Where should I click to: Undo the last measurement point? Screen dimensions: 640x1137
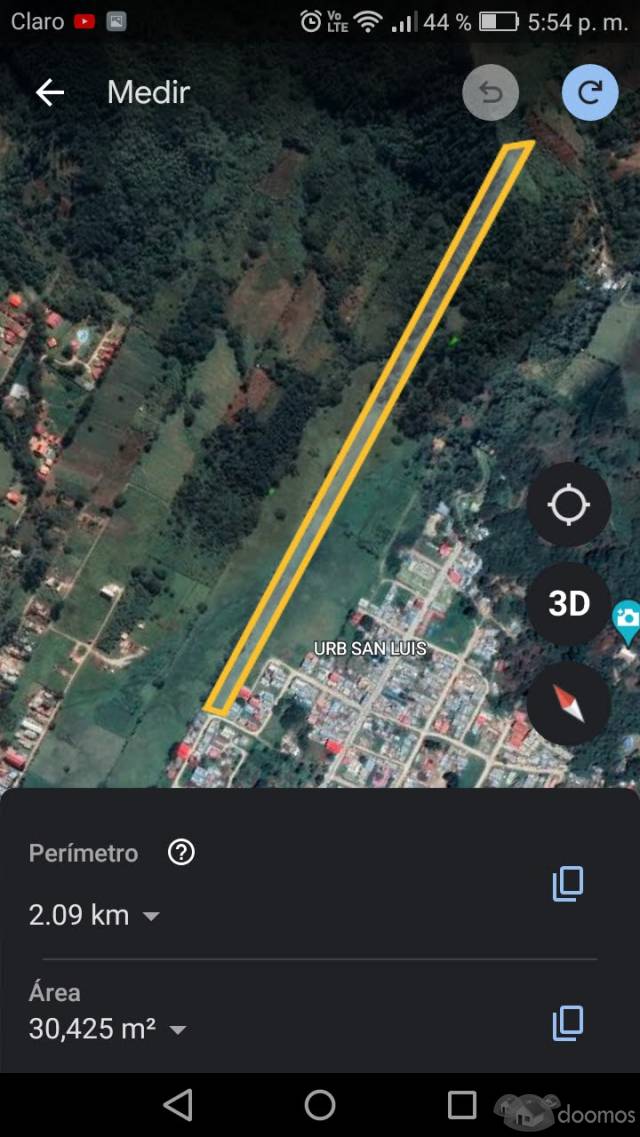pyautogui.click(x=491, y=94)
